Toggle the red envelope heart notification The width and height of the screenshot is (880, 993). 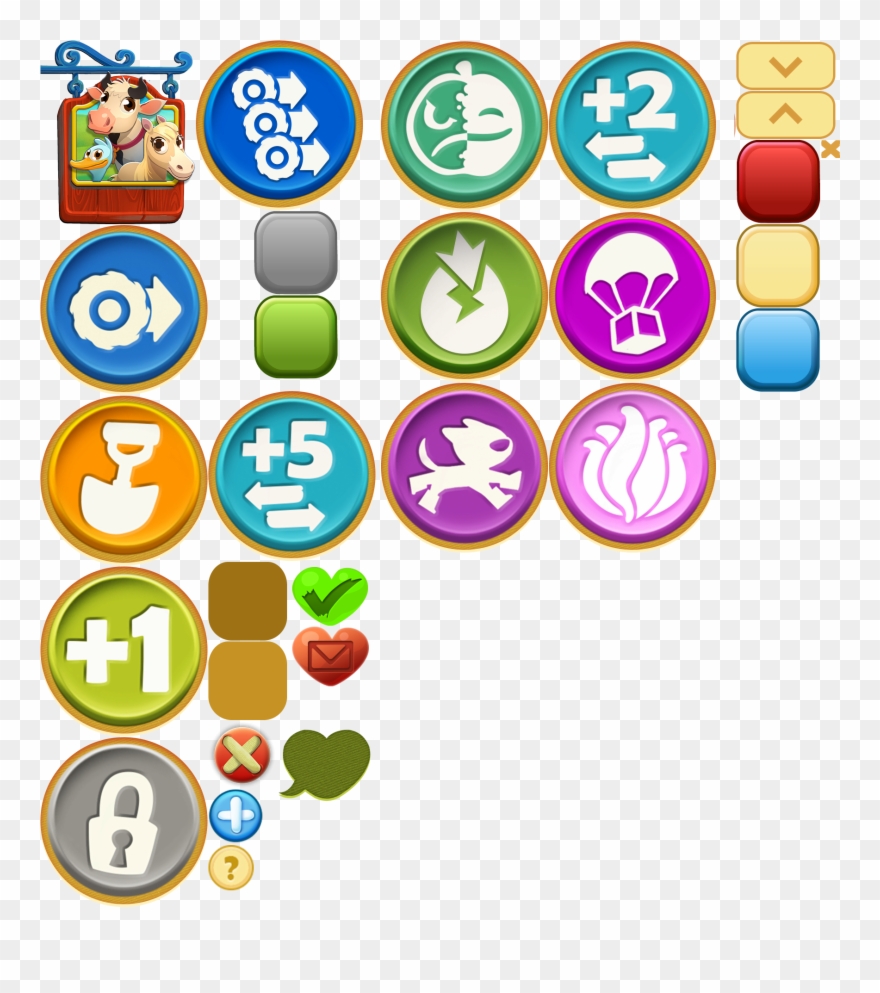(x=330, y=657)
